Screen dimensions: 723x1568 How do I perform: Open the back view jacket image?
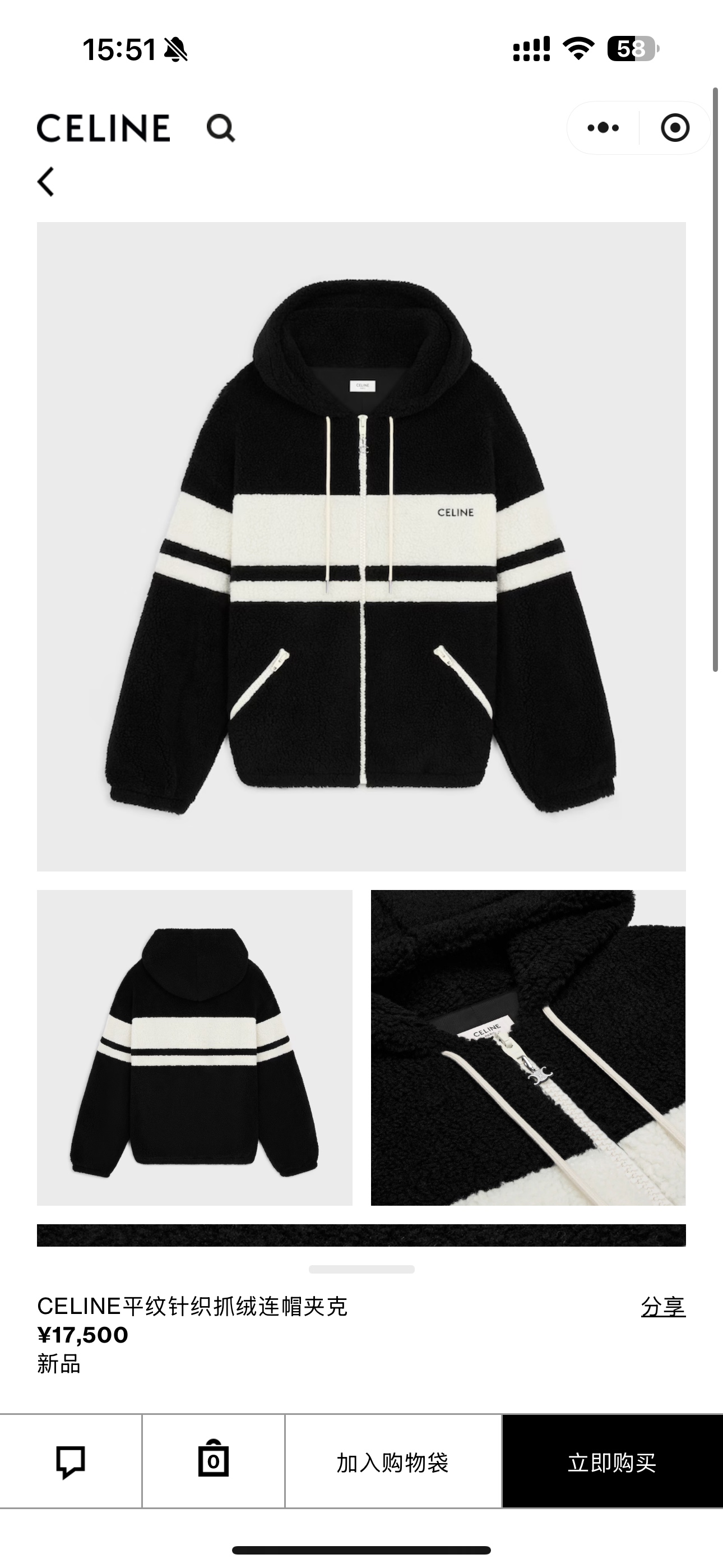(x=194, y=1047)
